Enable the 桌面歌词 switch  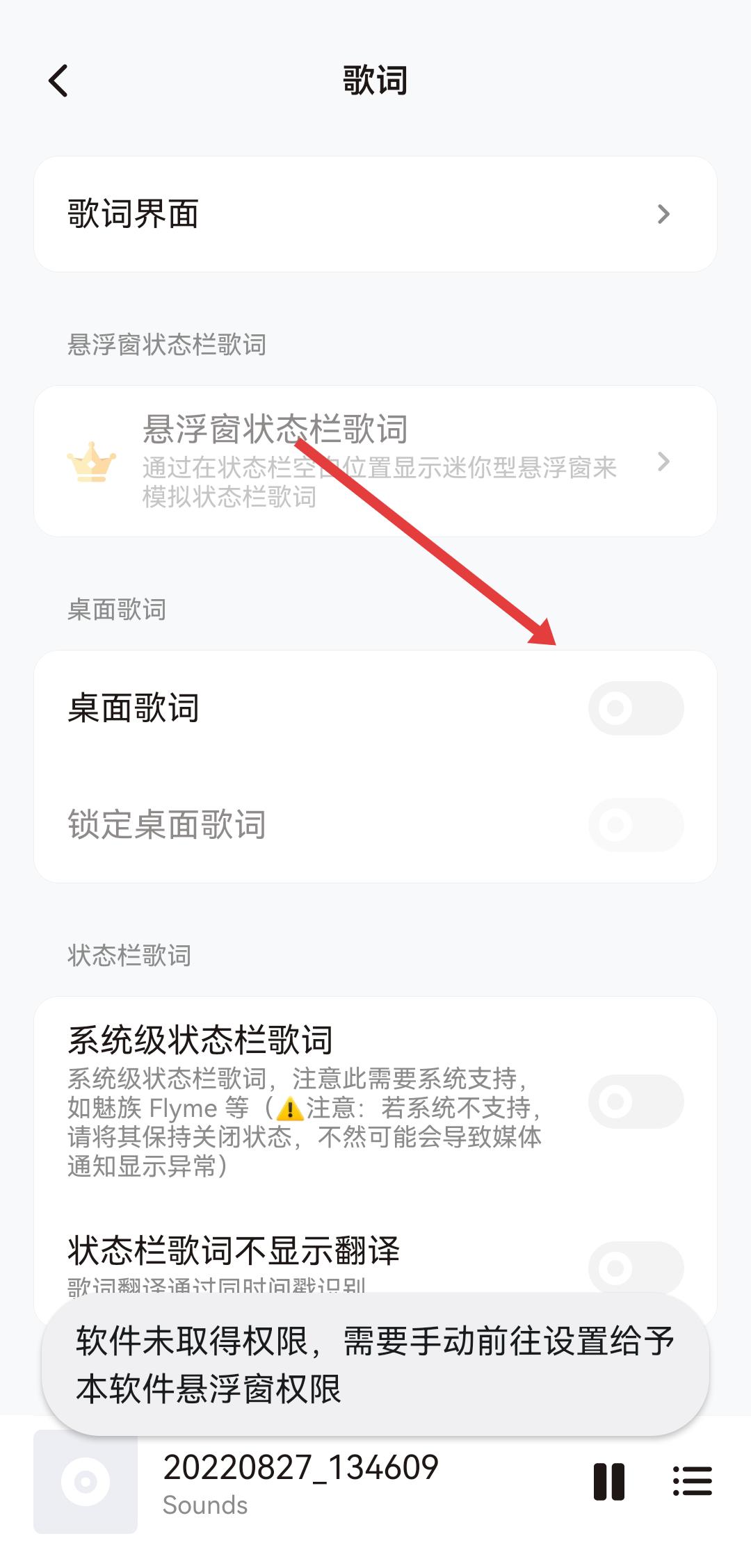[x=636, y=708]
